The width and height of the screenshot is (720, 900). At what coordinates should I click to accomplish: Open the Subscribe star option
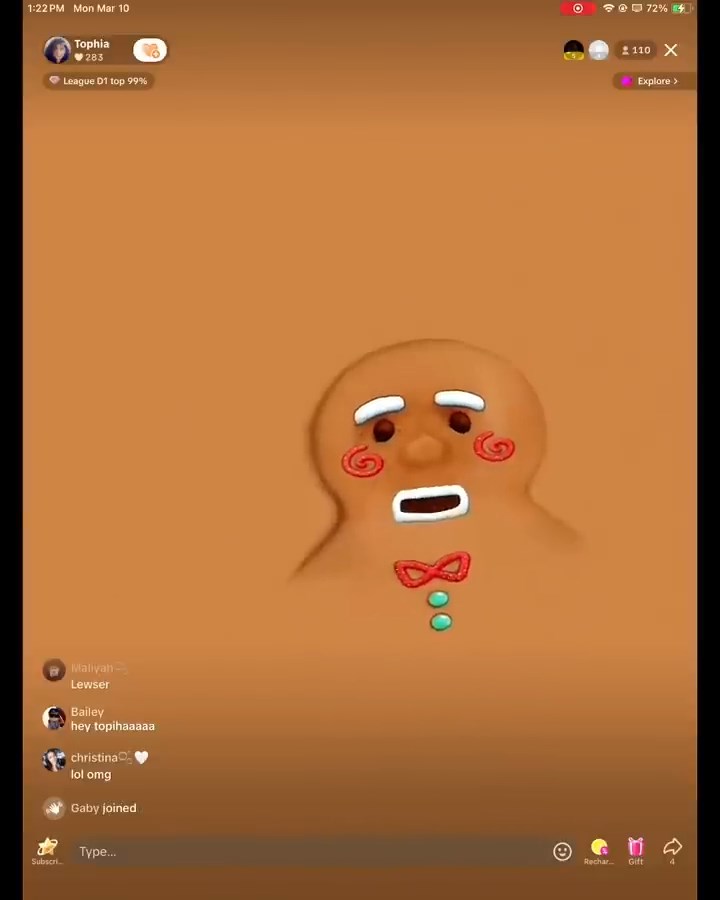click(47, 850)
